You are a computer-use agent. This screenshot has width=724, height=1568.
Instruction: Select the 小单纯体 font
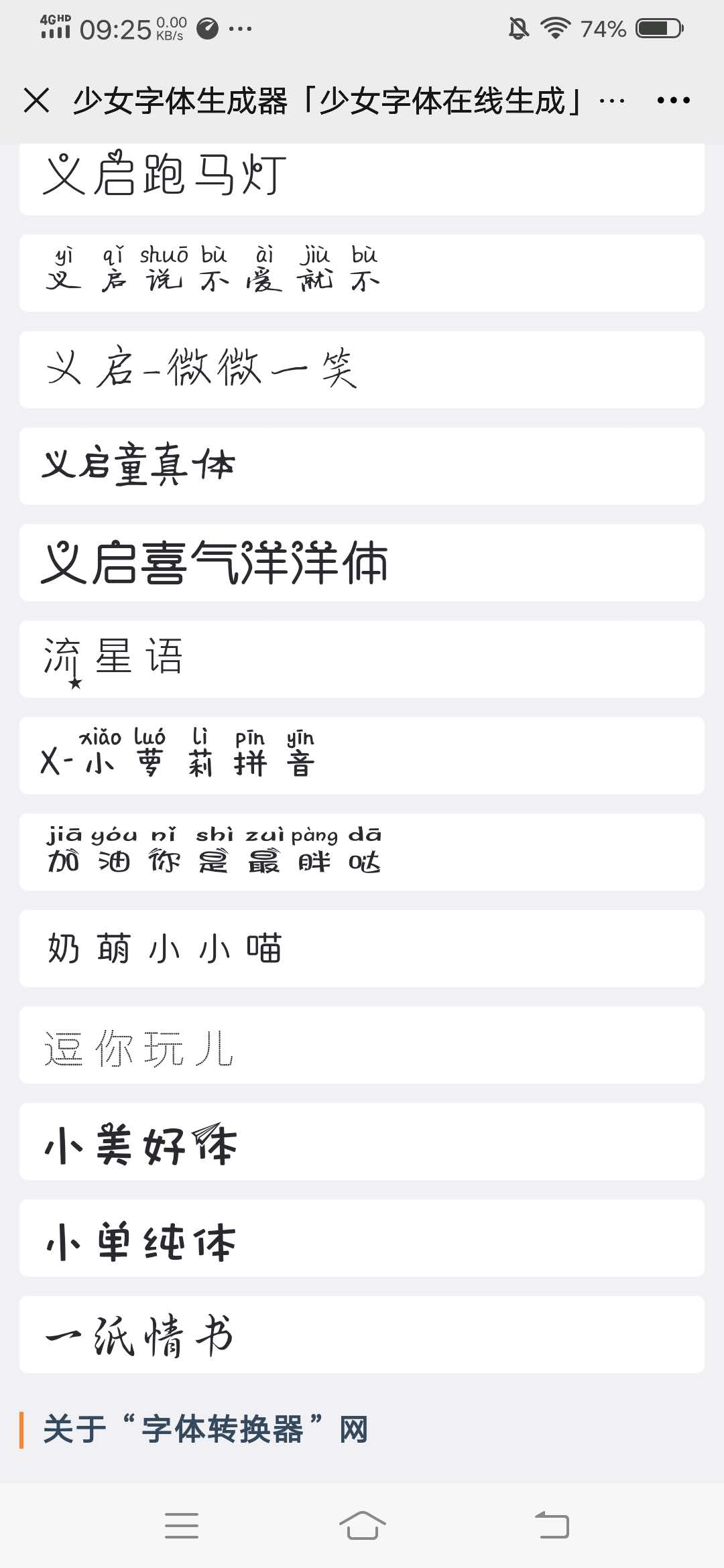point(362,1238)
